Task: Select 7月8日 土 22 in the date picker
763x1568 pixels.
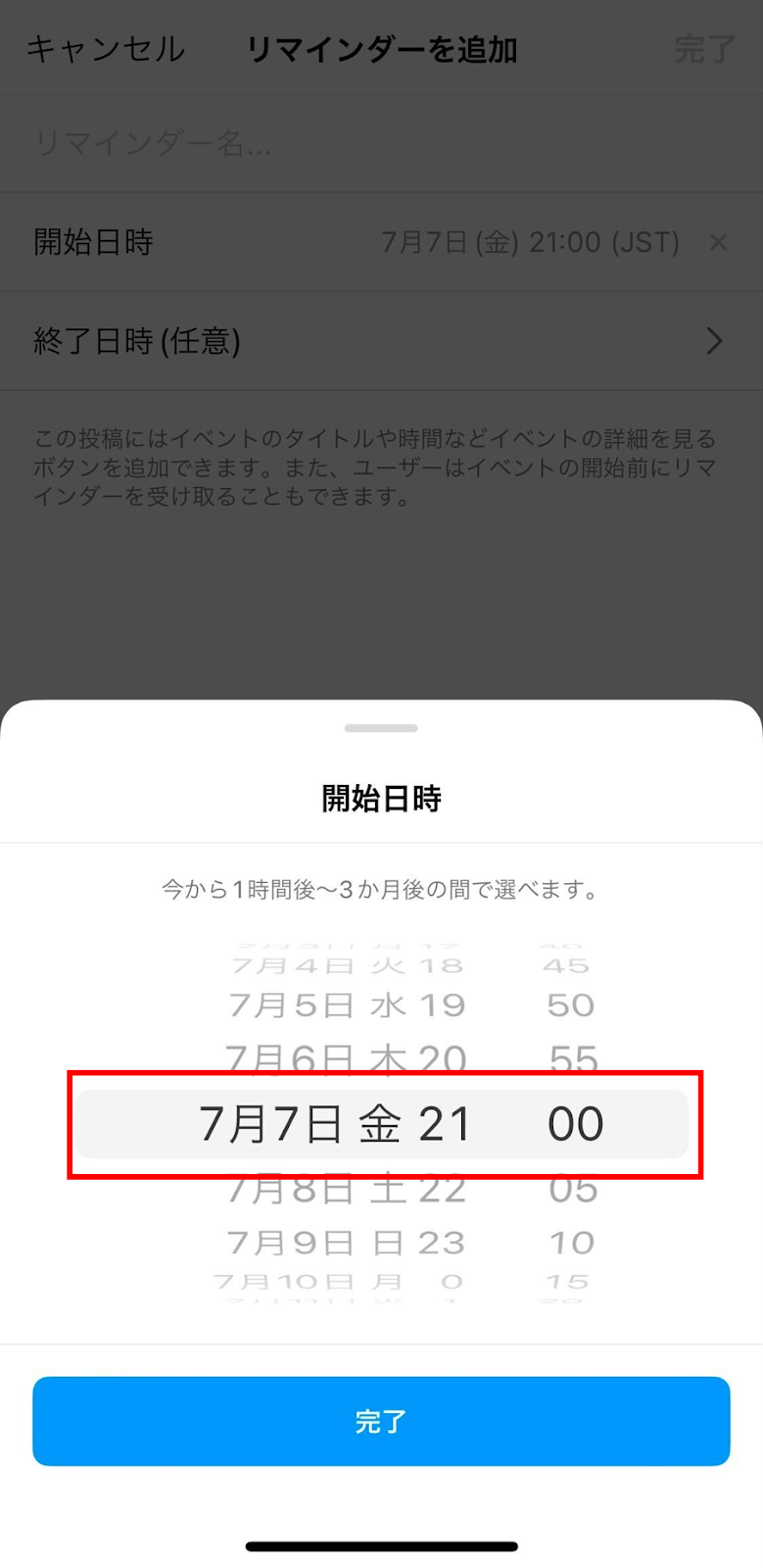Action: [347, 1189]
